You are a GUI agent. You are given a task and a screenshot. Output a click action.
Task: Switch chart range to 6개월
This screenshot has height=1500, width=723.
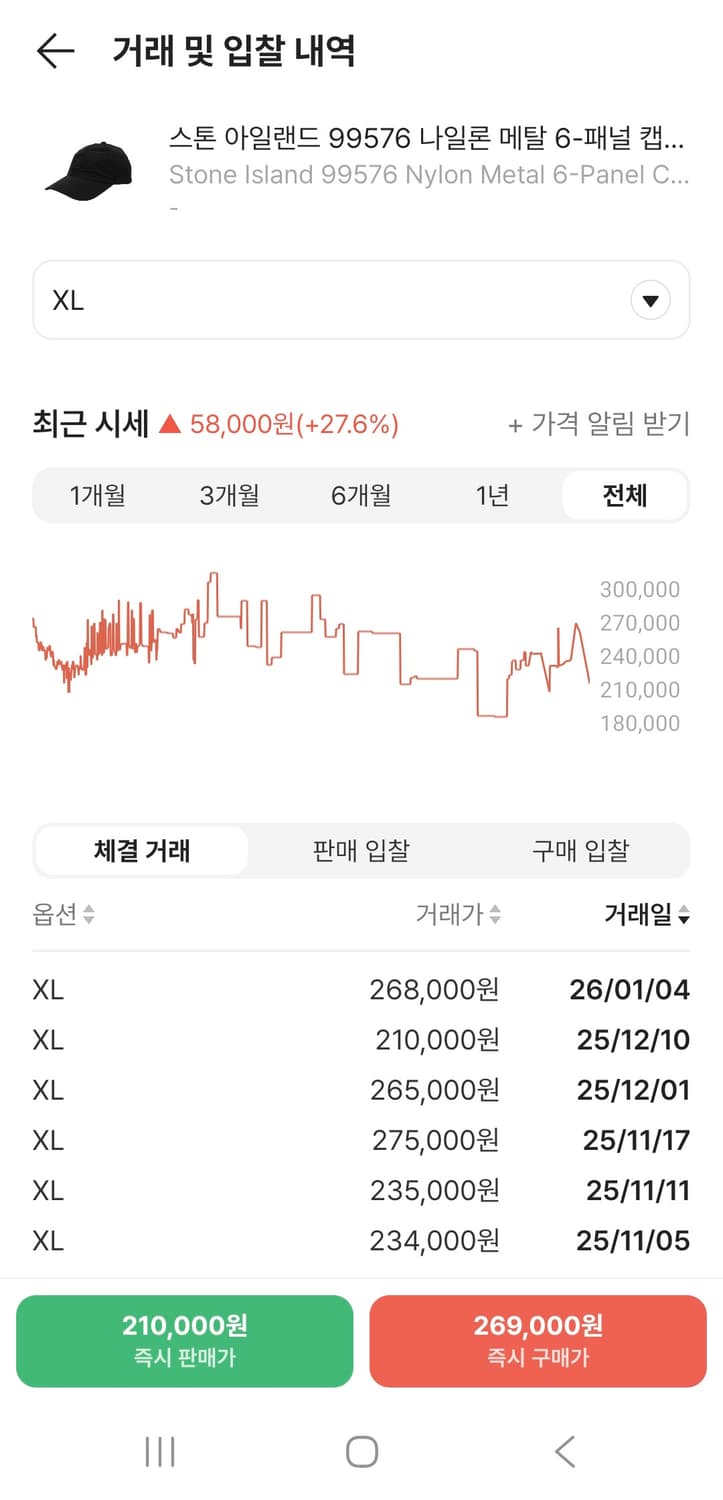(x=361, y=495)
